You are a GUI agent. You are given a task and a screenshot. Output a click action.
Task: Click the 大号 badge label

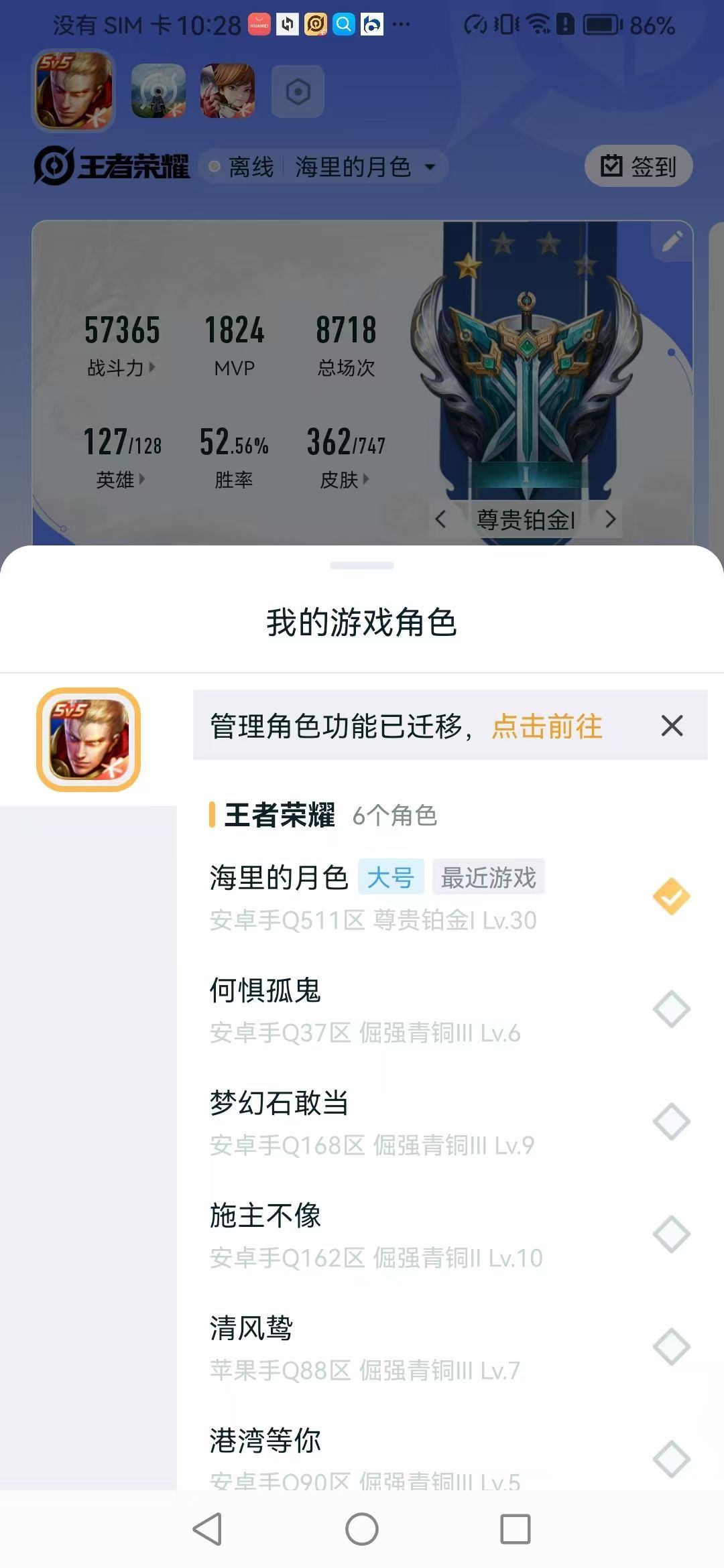coord(391,878)
